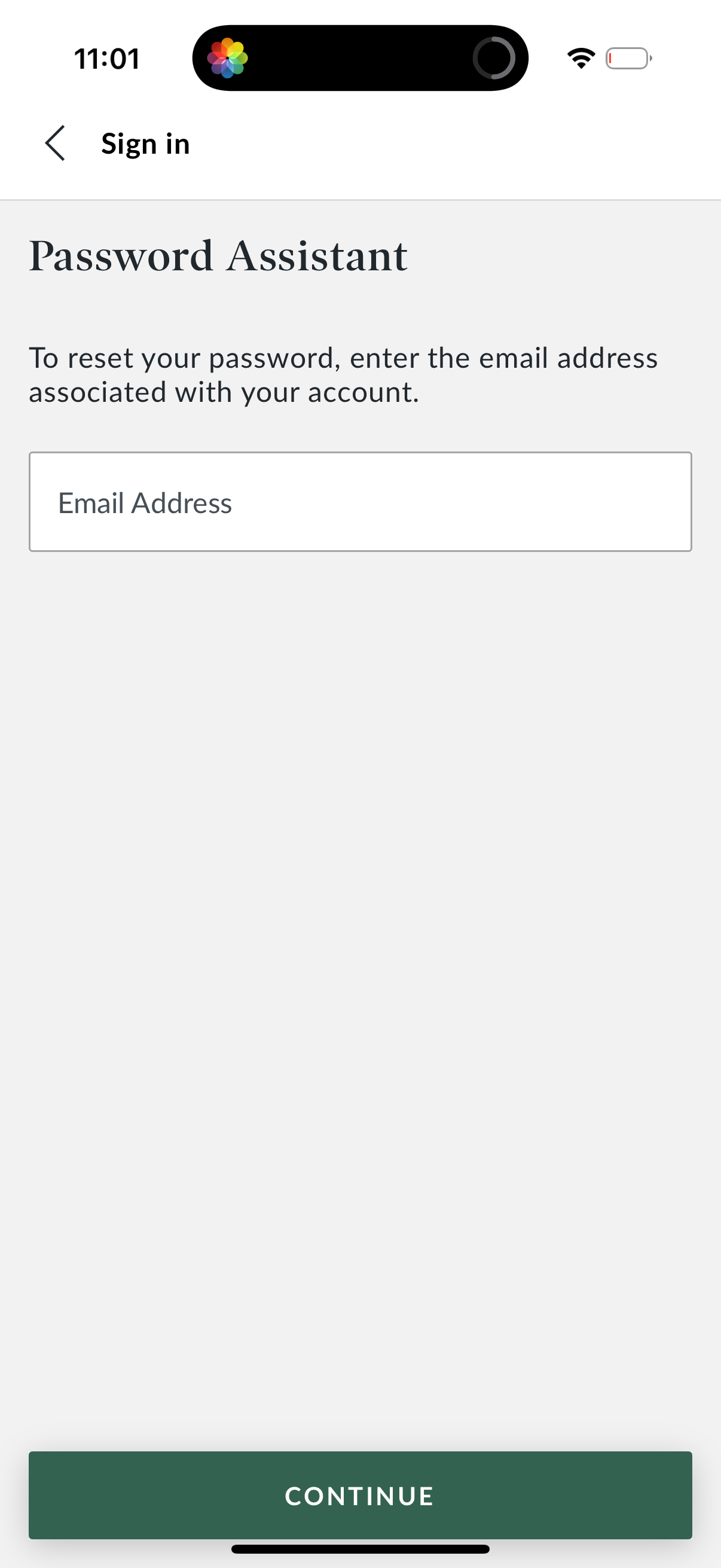Image resolution: width=721 pixels, height=1568 pixels.
Task: Tap the status bar at the top
Action: [x=360, y=58]
